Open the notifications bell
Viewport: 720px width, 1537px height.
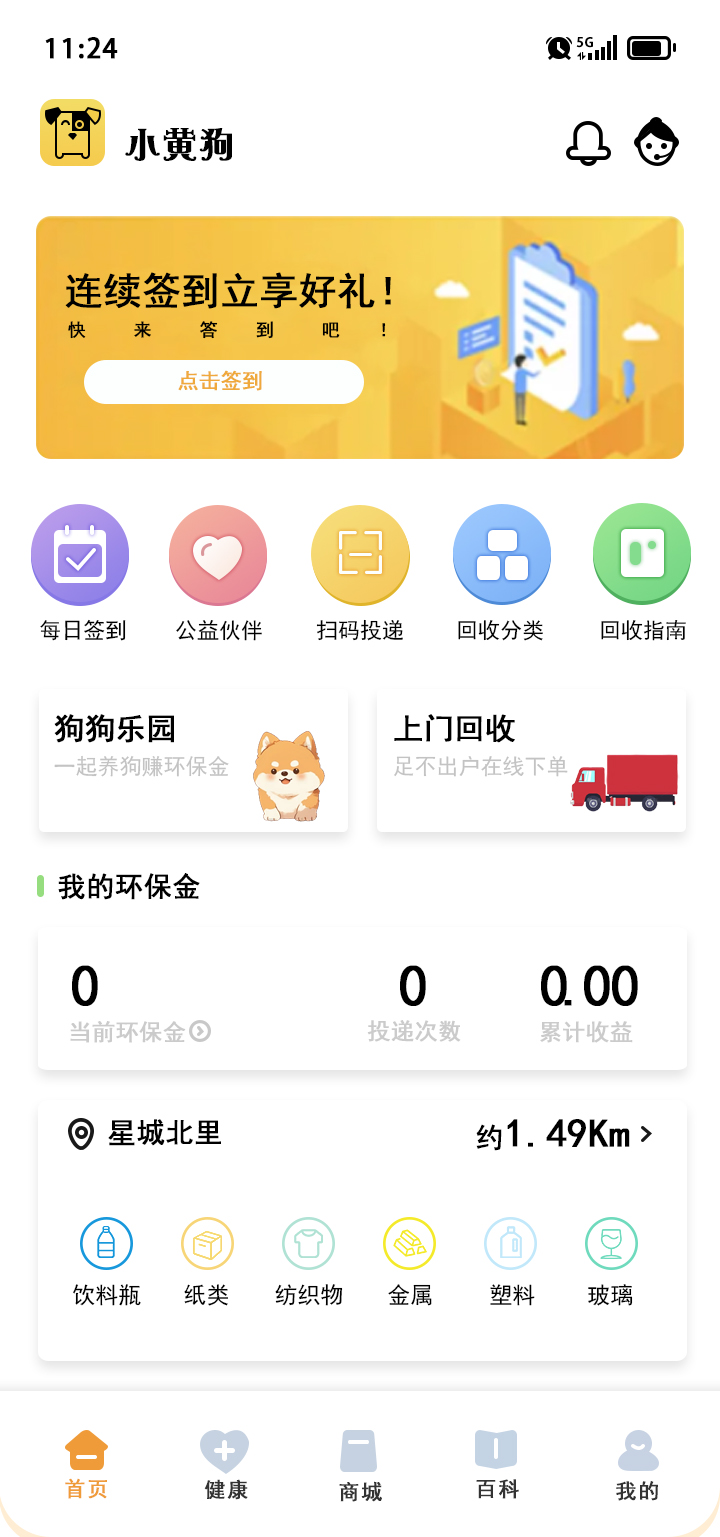pos(588,143)
